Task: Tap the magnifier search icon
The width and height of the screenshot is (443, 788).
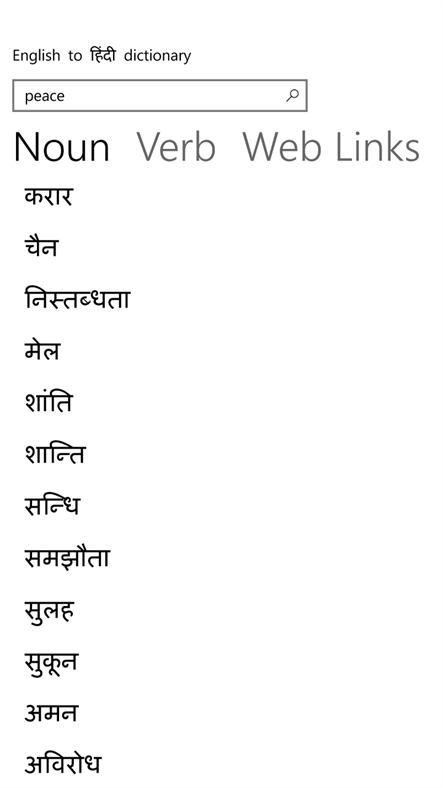Action: click(292, 95)
